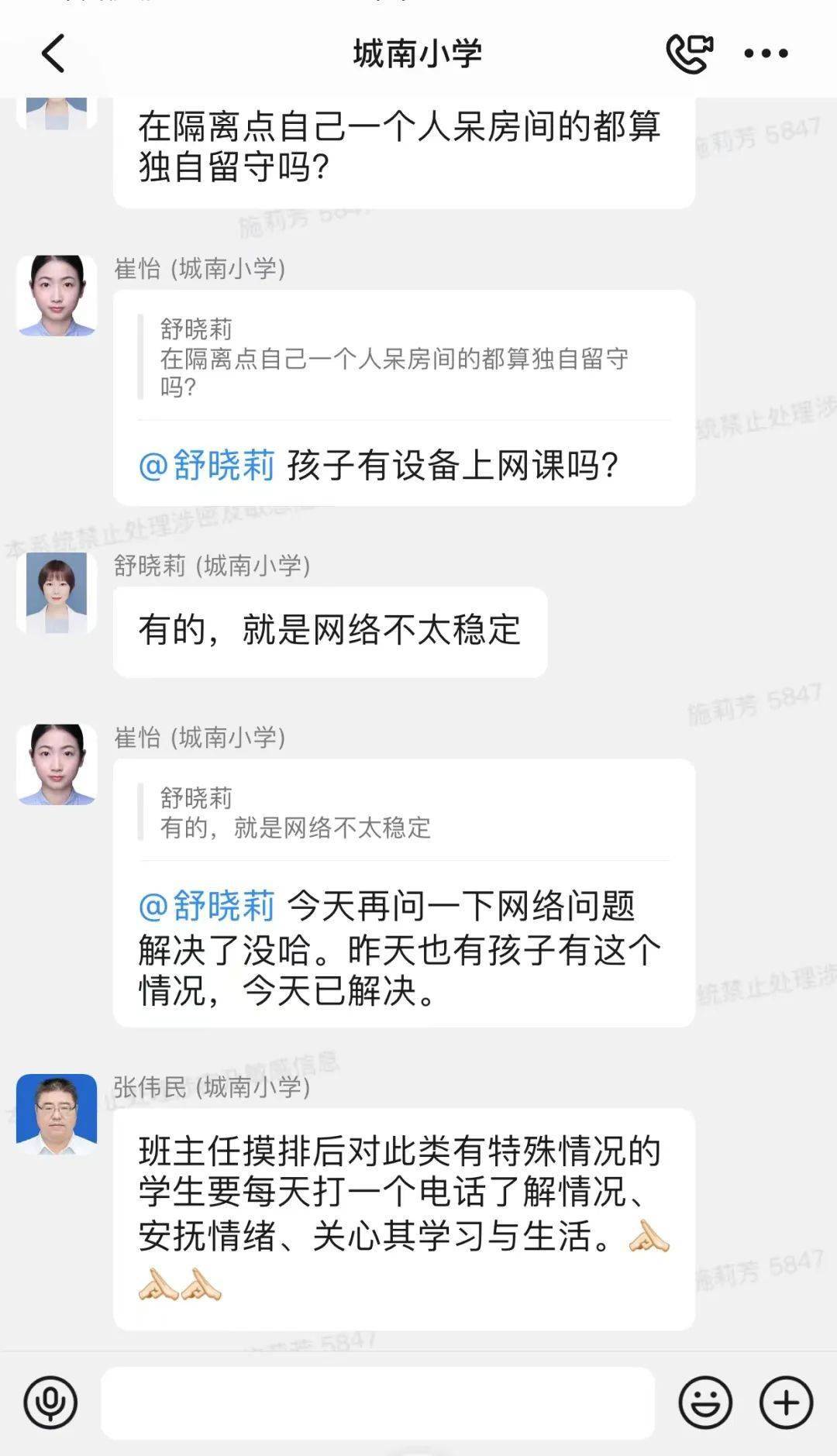
Task: Open the three-dot more menu
Action: point(766,54)
